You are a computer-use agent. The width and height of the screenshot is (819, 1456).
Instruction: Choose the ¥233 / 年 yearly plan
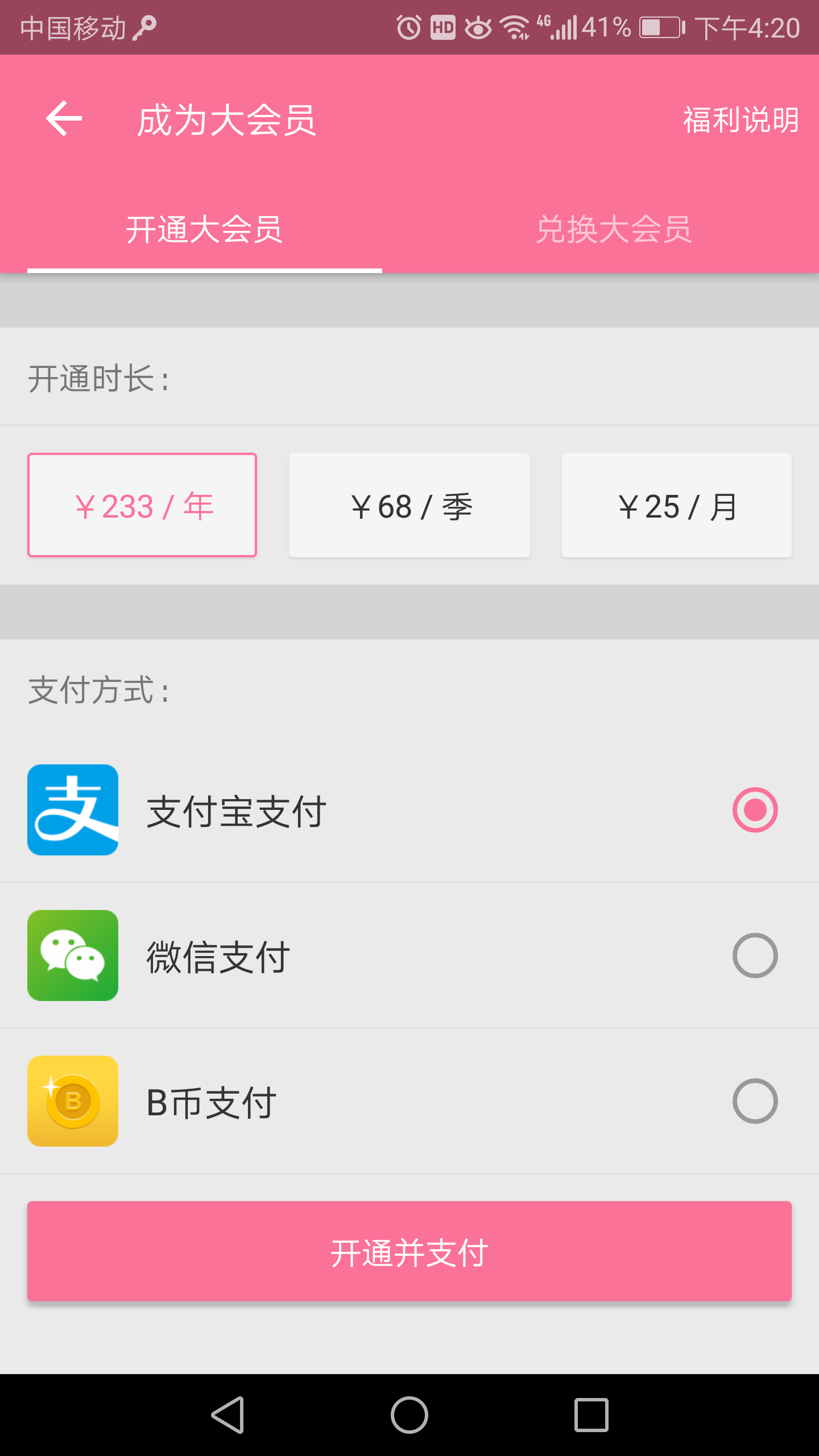pos(142,505)
